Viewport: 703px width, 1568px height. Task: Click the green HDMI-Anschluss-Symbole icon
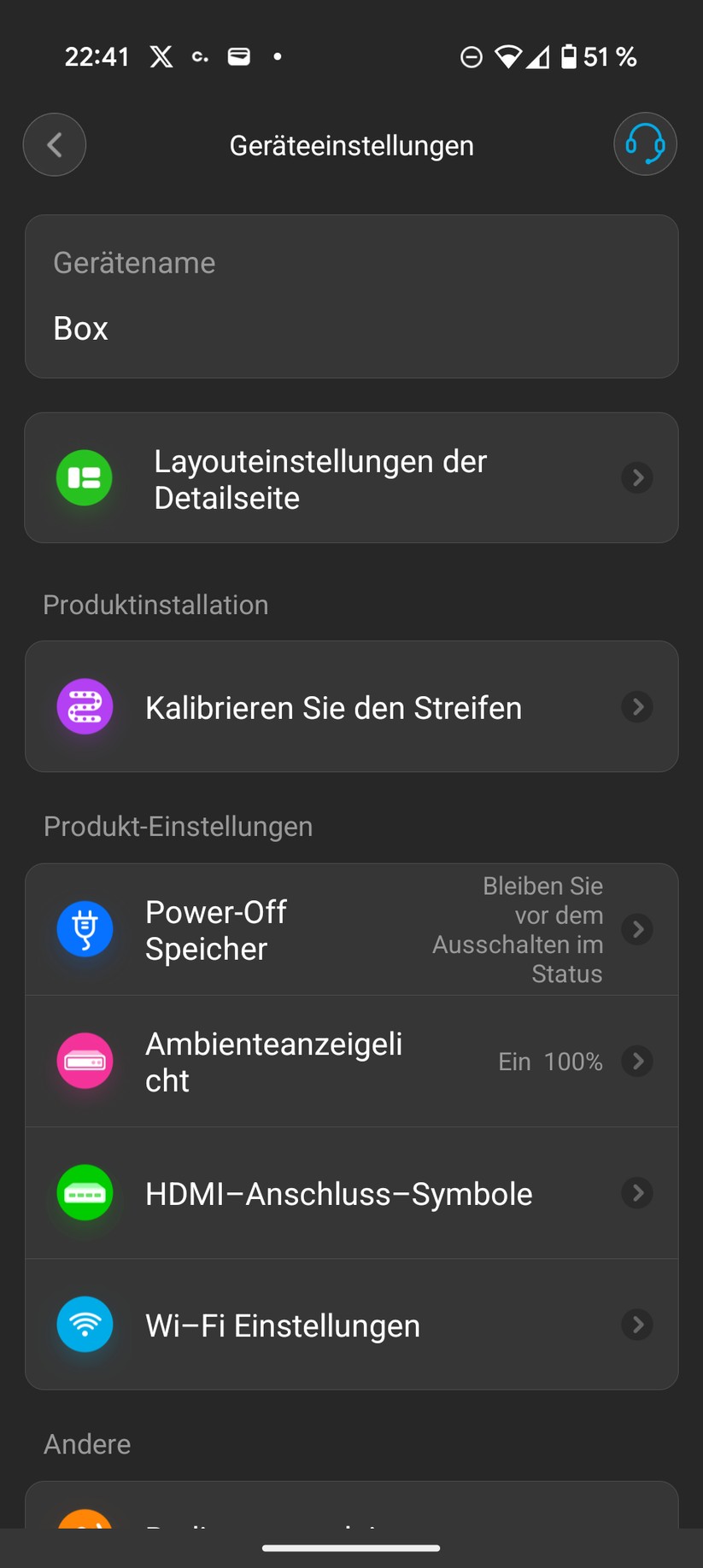pyautogui.click(x=85, y=1192)
